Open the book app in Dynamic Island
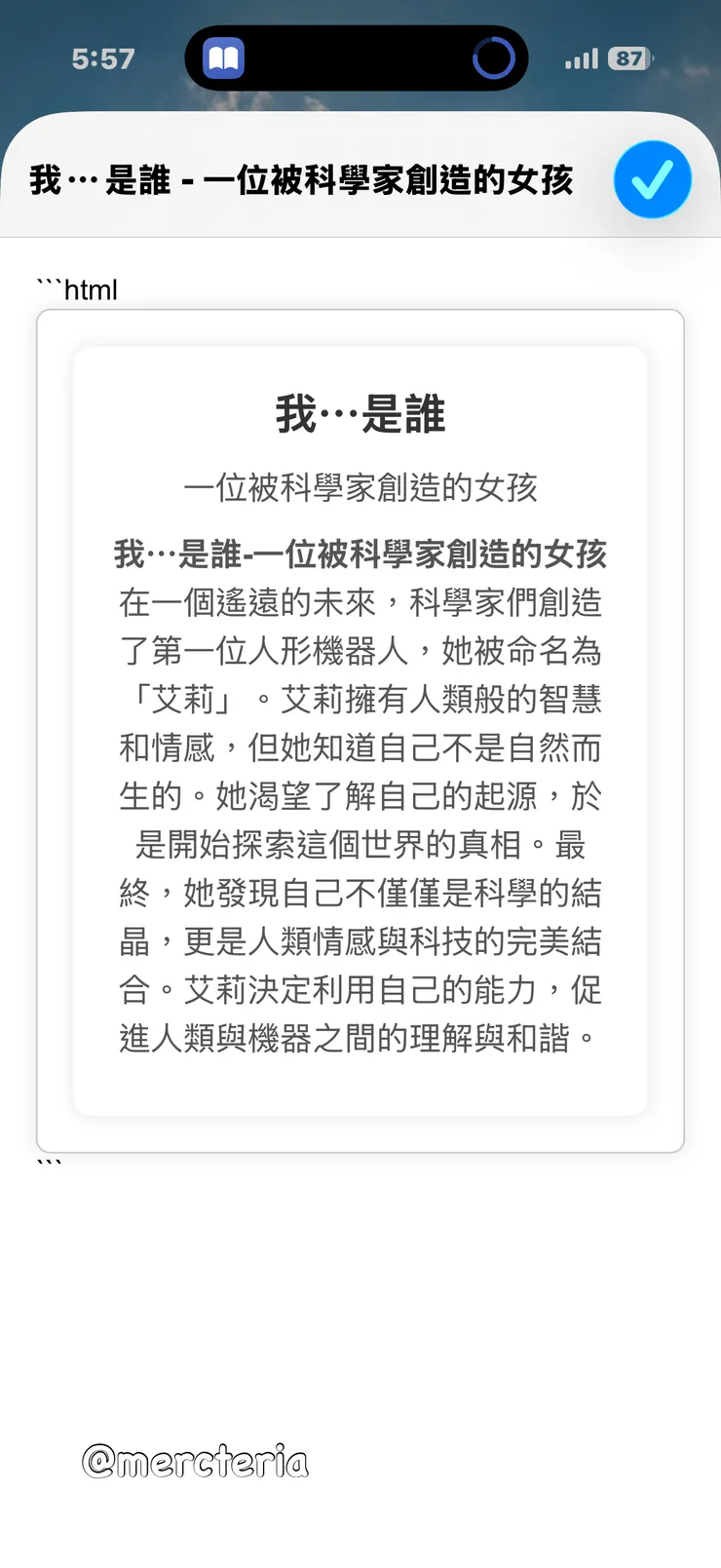The image size is (721, 1568). coord(224,58)
